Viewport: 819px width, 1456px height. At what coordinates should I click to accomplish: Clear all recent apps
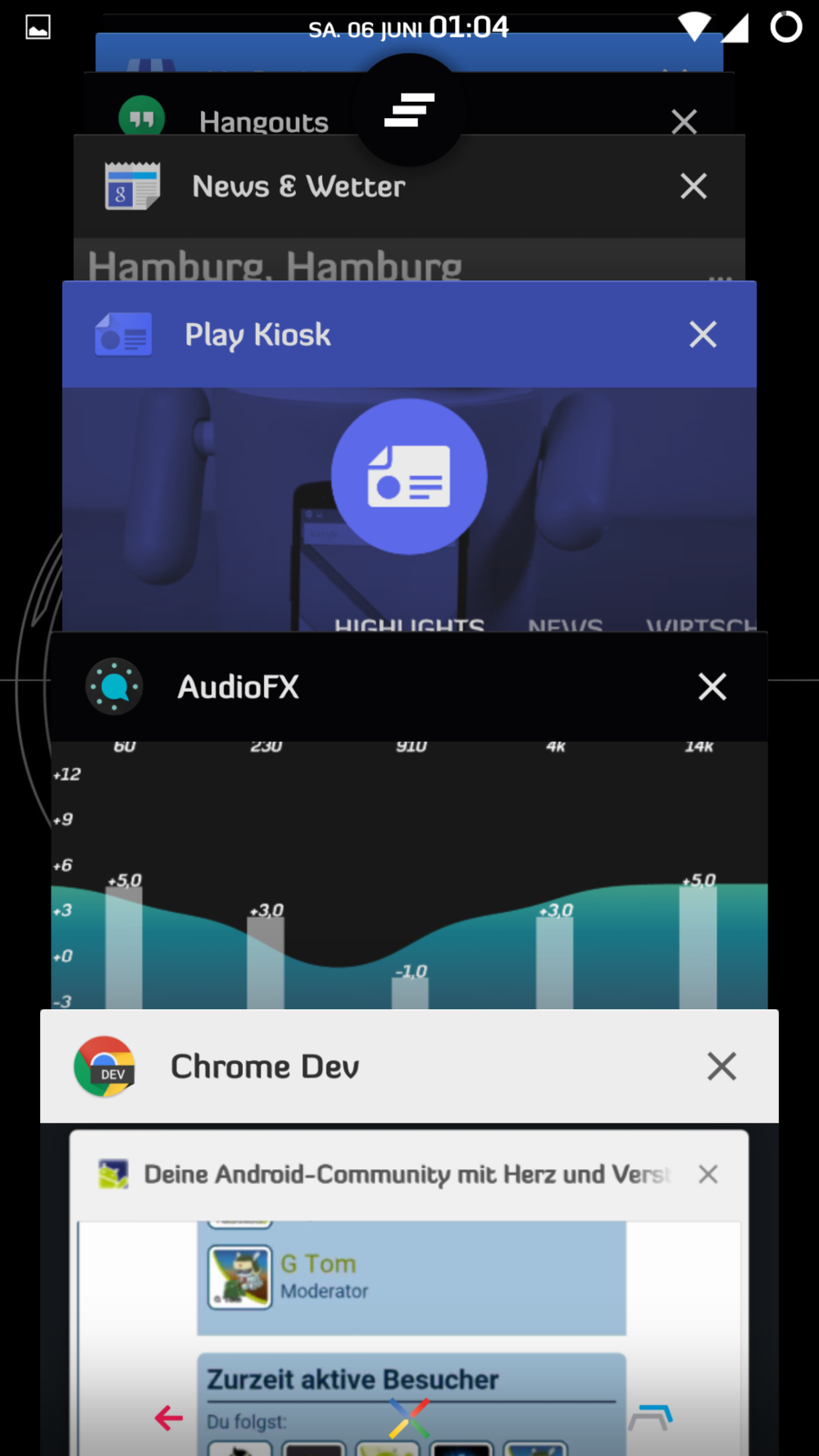pos(409,110)
